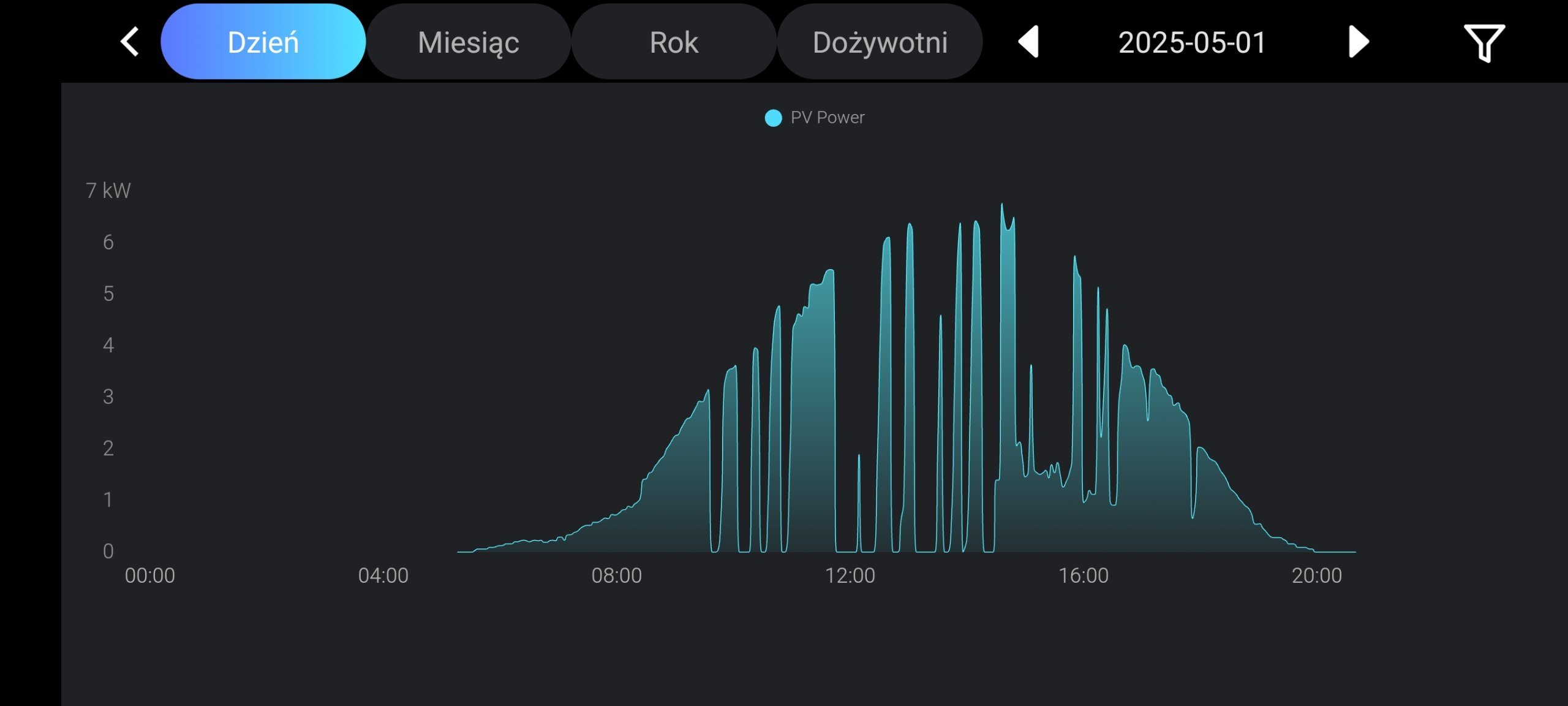Switch to the Miesiąc view
The width and height of the screenshot is (1568, 706).
pyautogui.click(x=469, y=42)
